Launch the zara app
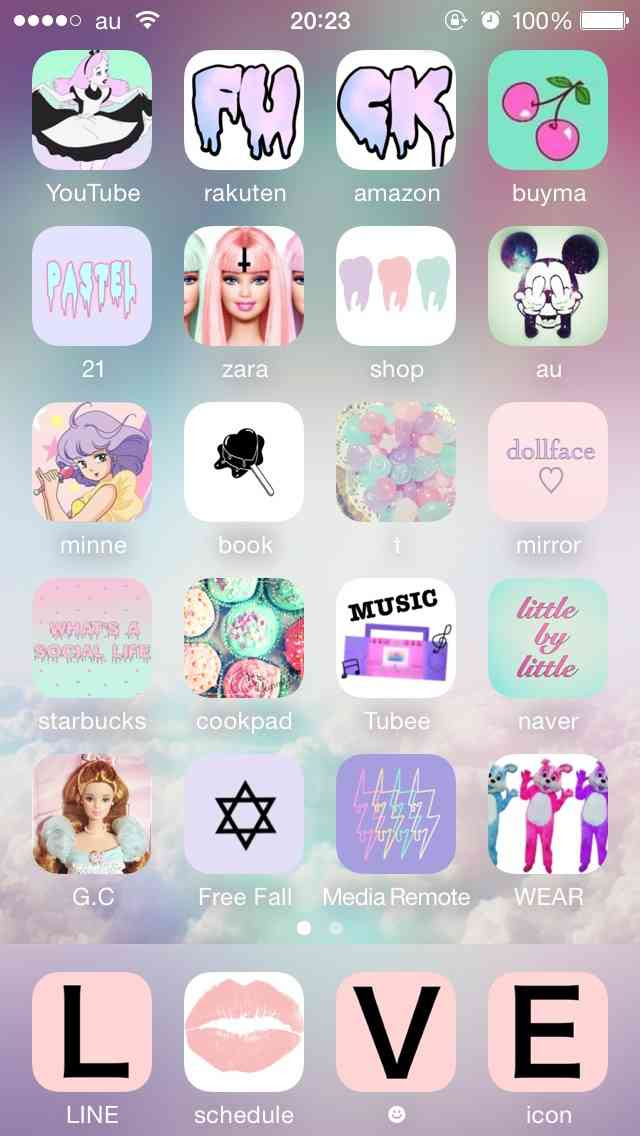640x1136 pixels. click(x=244, y=286)
